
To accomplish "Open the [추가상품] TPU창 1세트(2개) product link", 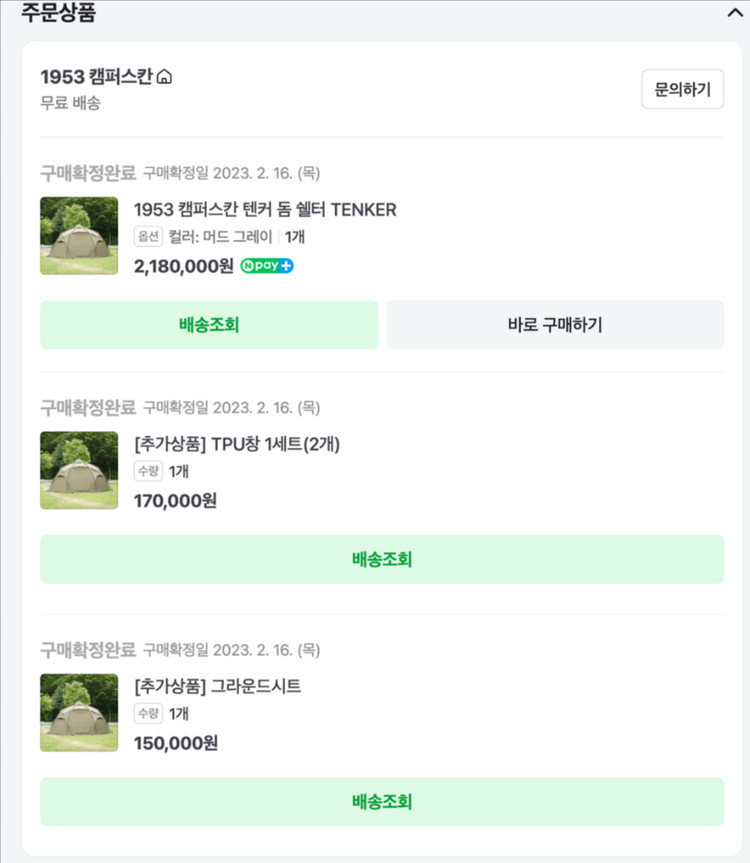I will pyautogui.click(x=235, y=444).
